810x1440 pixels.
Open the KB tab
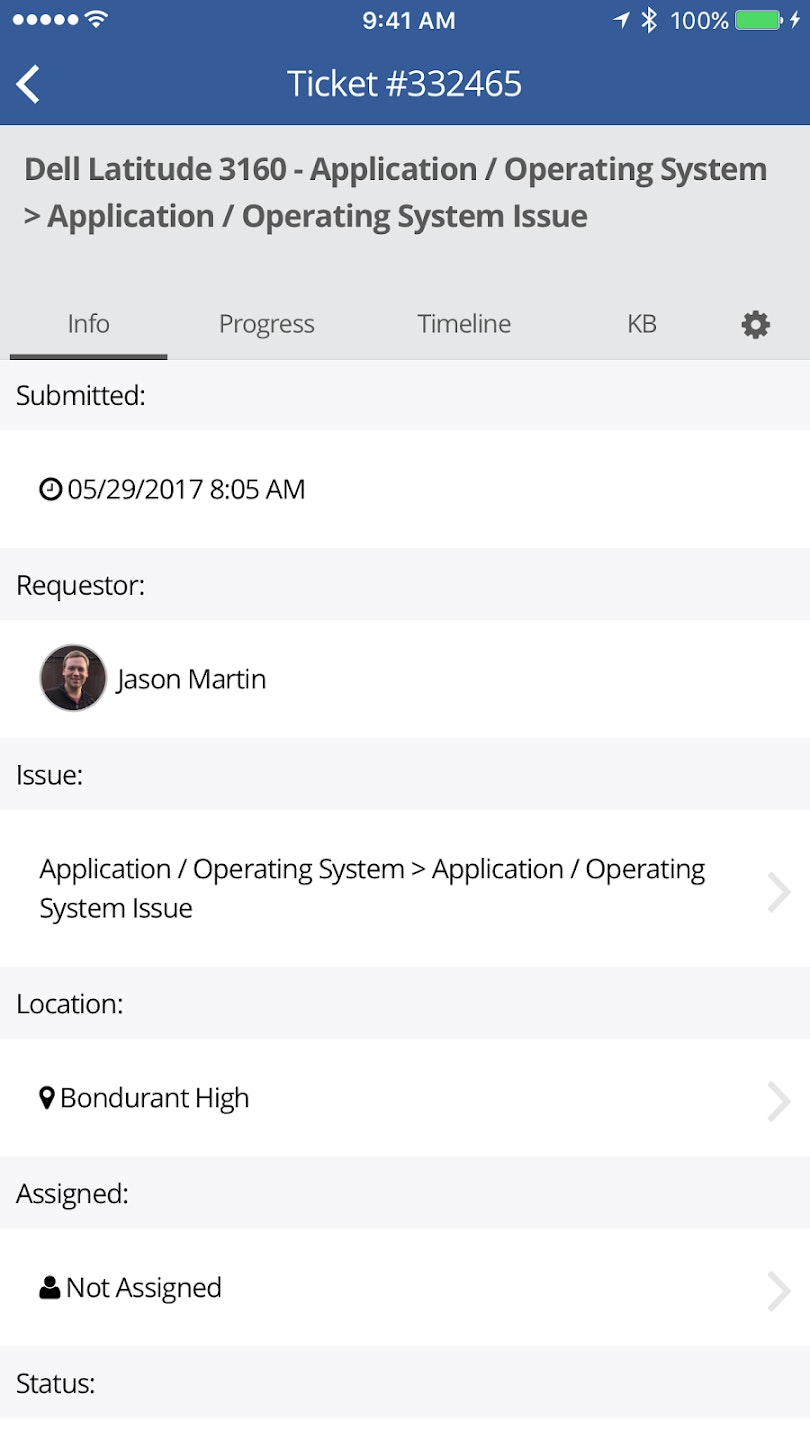(x=641, y=324)
